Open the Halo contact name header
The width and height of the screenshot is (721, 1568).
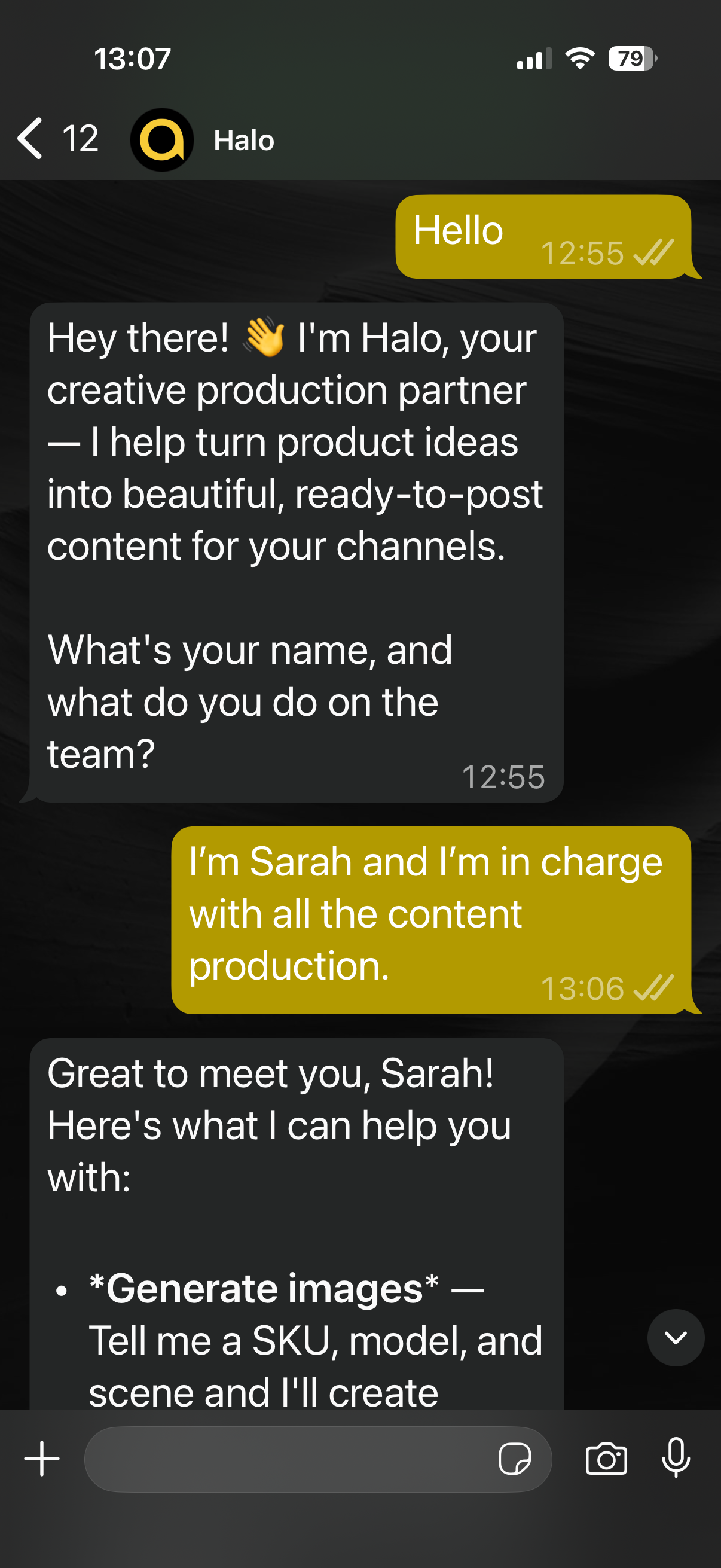(x=244, y=139)
